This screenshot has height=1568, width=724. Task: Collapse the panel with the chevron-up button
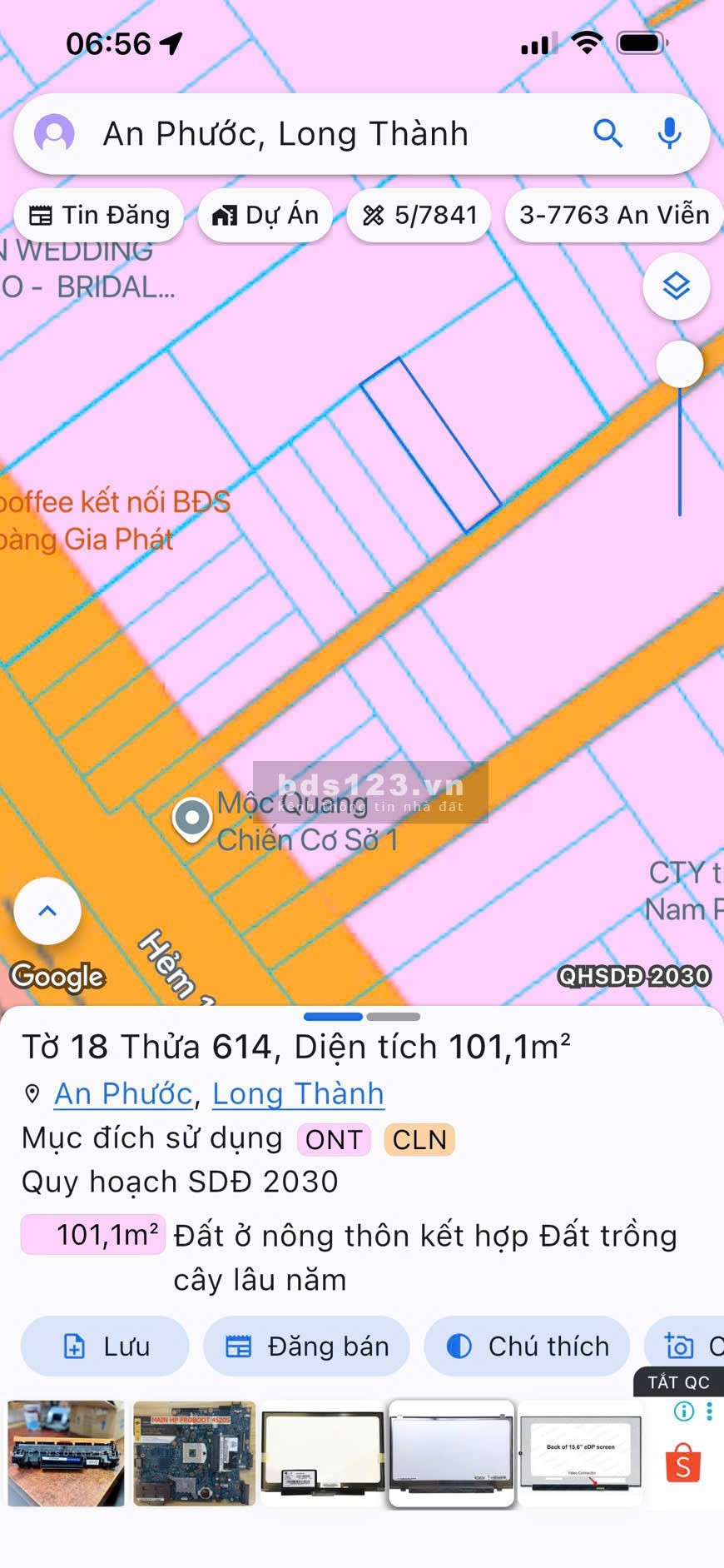[47, 911]
